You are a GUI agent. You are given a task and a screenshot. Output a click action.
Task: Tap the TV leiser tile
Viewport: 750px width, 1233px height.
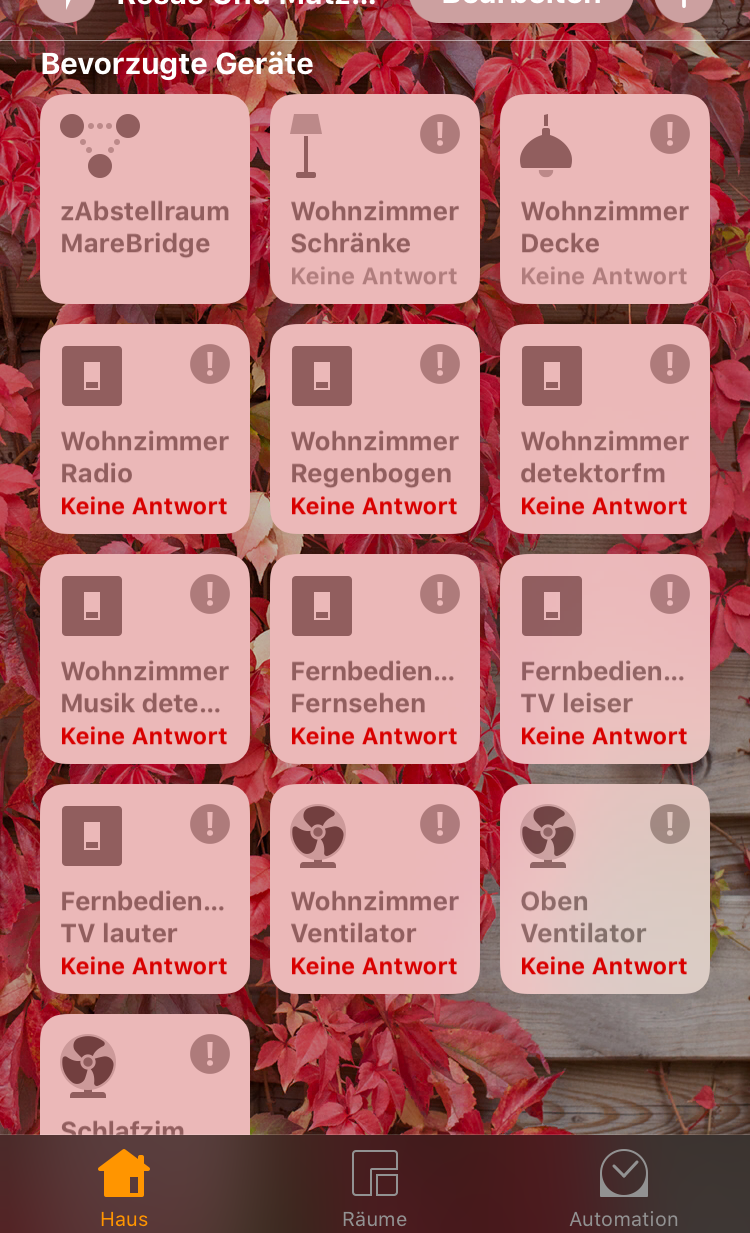605,659
